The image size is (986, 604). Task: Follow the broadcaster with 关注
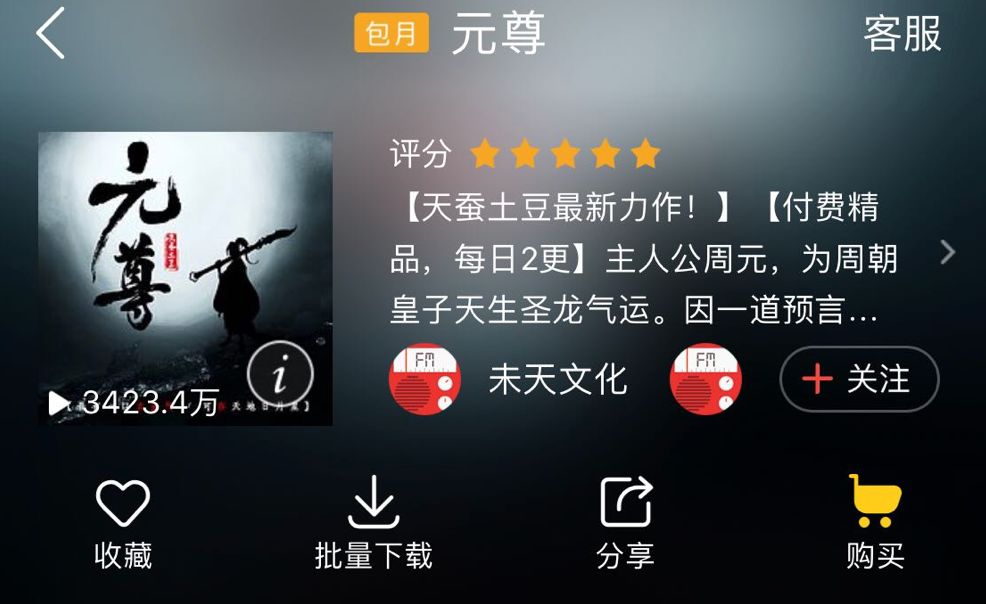pyautogui.click(x=859, y=379)
